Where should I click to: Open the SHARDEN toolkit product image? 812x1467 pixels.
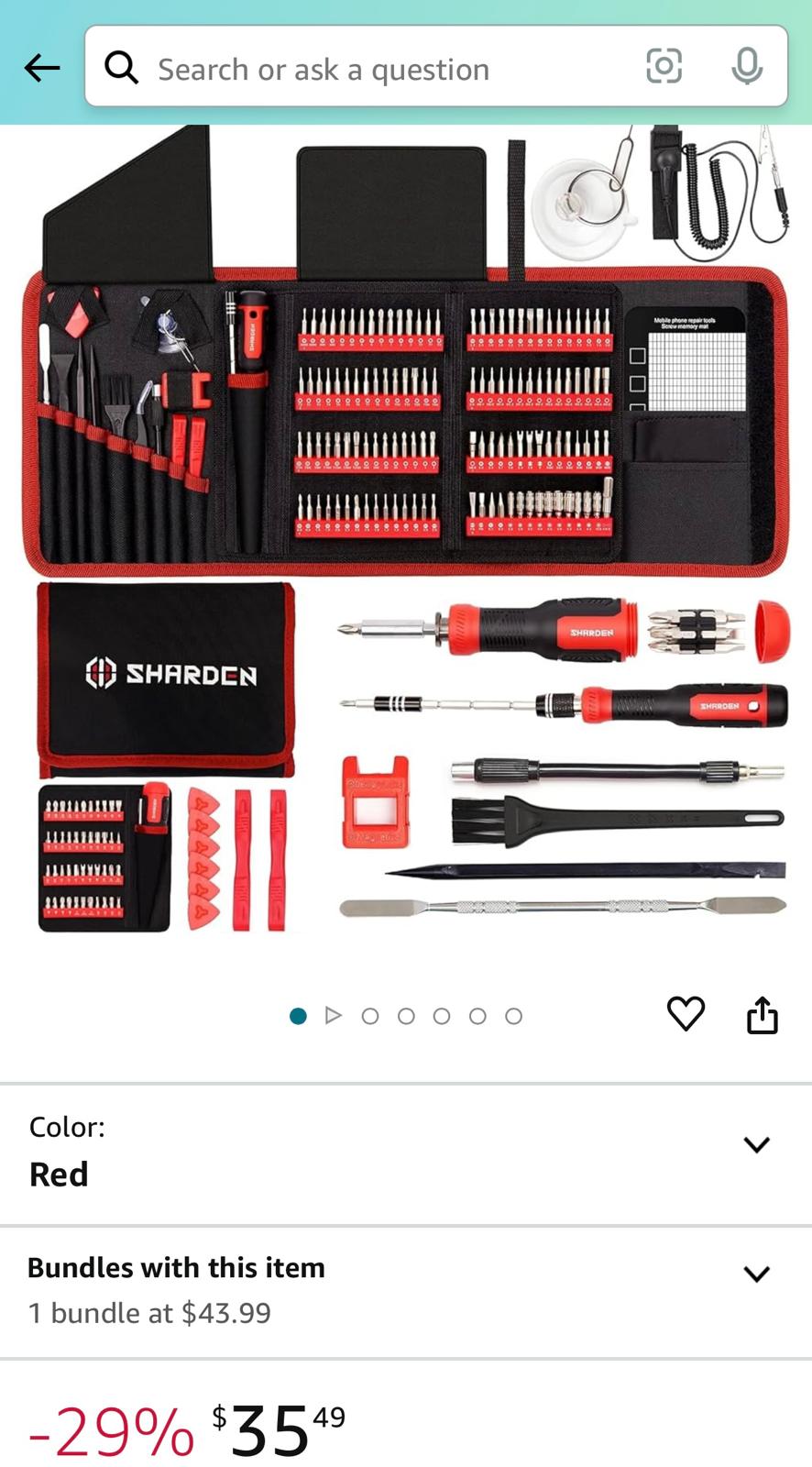click(406, 532)
